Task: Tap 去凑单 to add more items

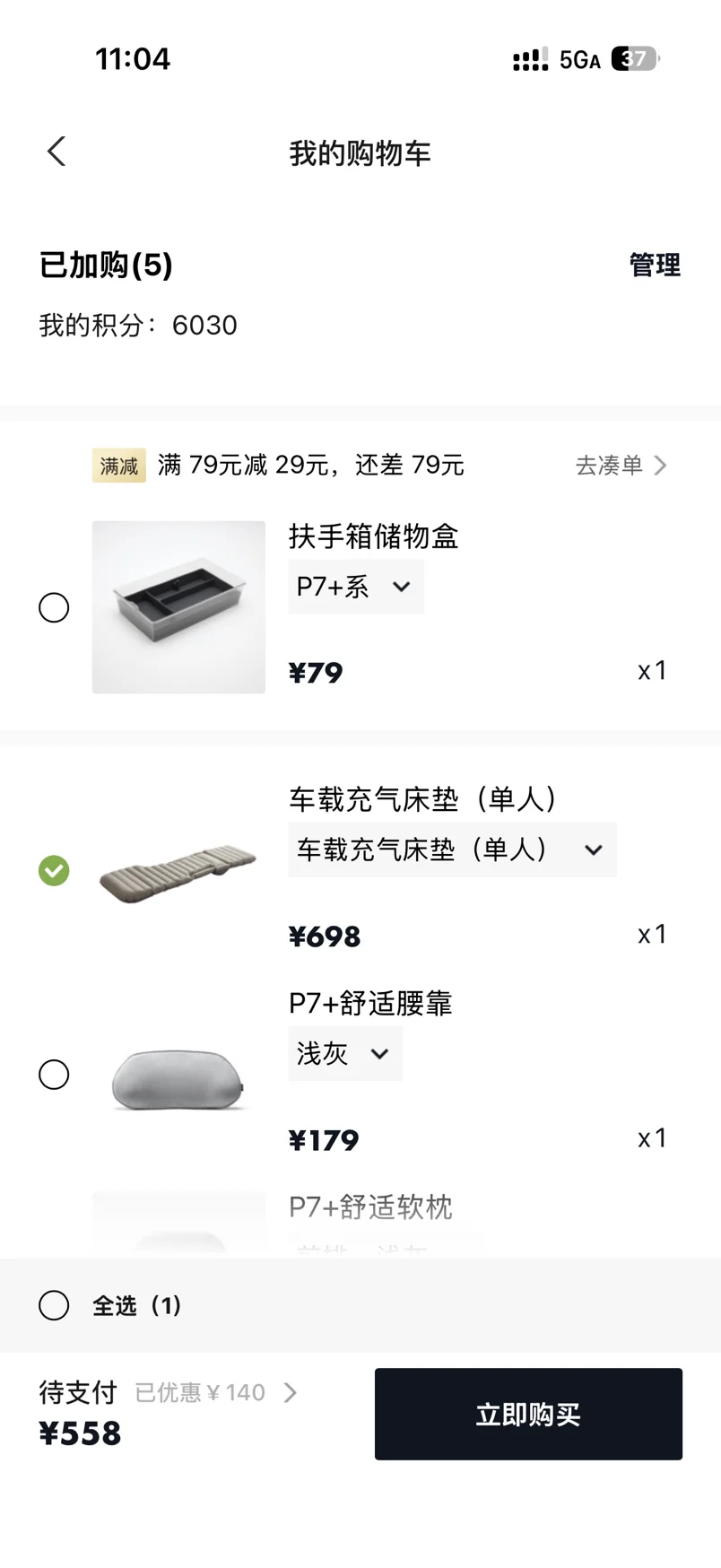Action: [621, 466]
